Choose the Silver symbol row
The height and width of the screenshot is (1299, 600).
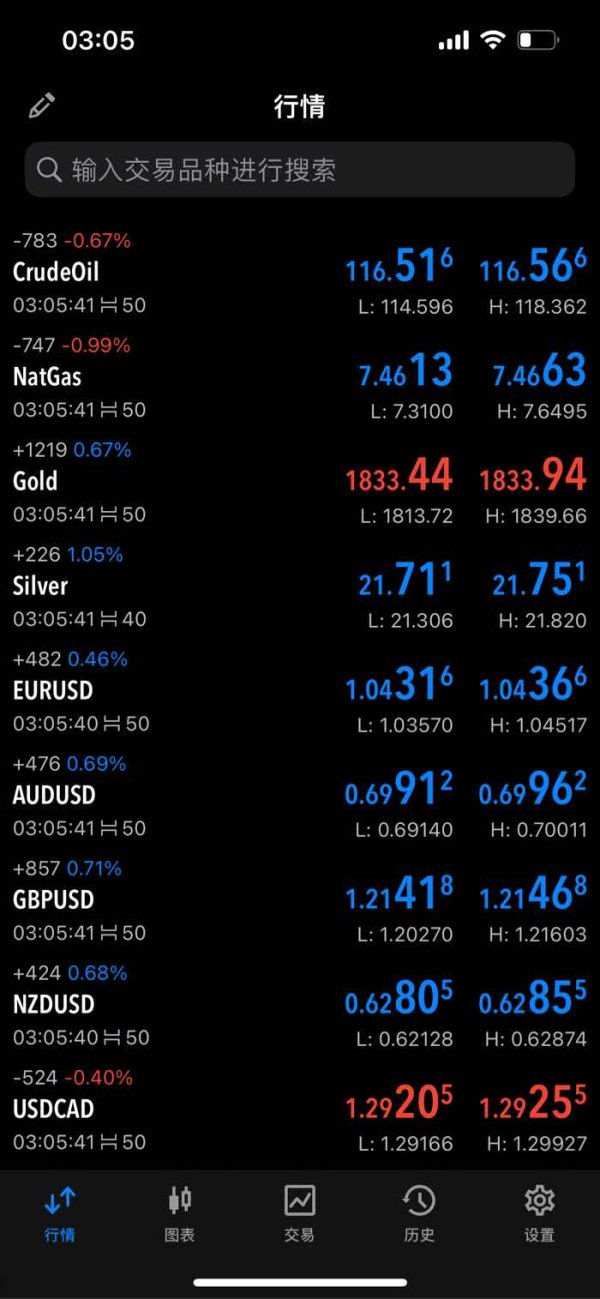300,587
